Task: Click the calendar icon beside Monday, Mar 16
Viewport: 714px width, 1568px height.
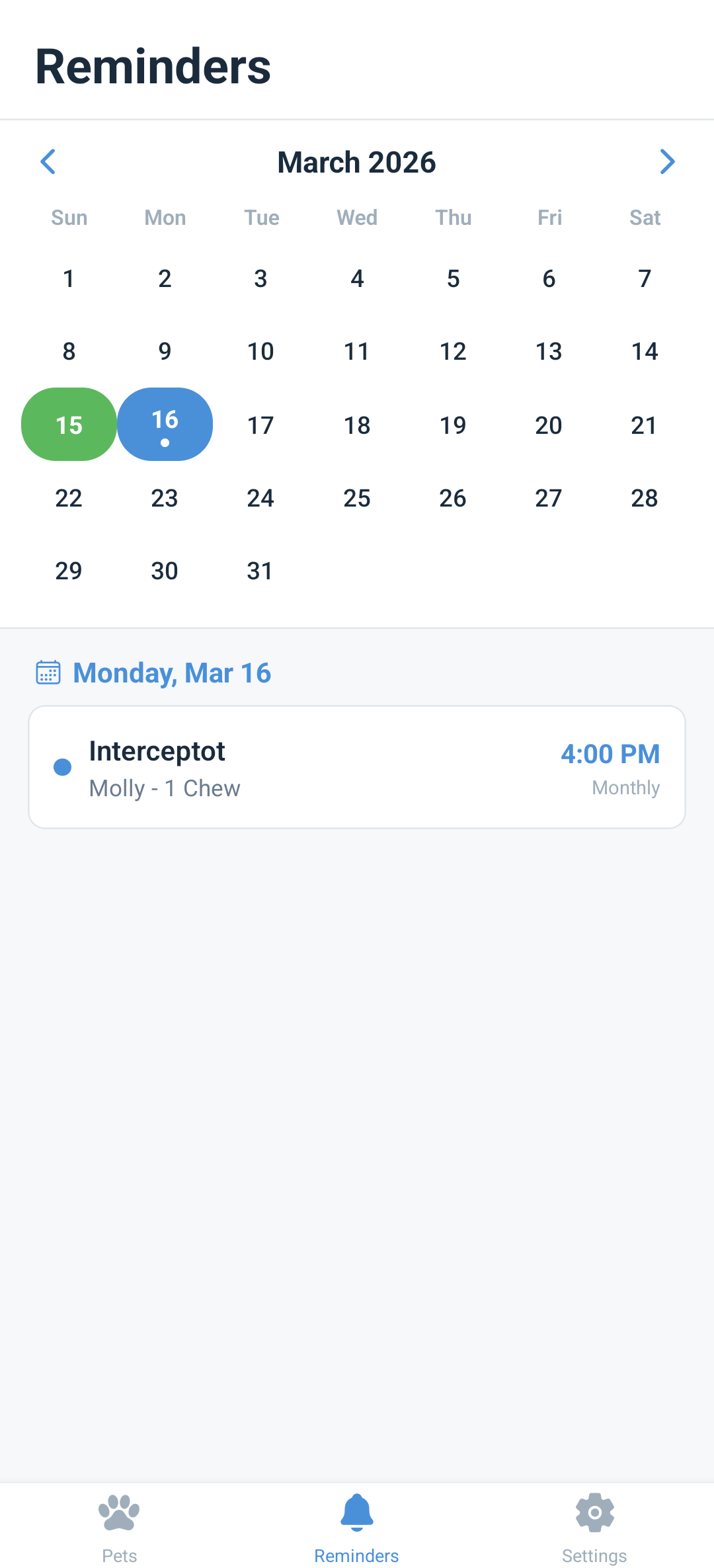Action: 47,673
